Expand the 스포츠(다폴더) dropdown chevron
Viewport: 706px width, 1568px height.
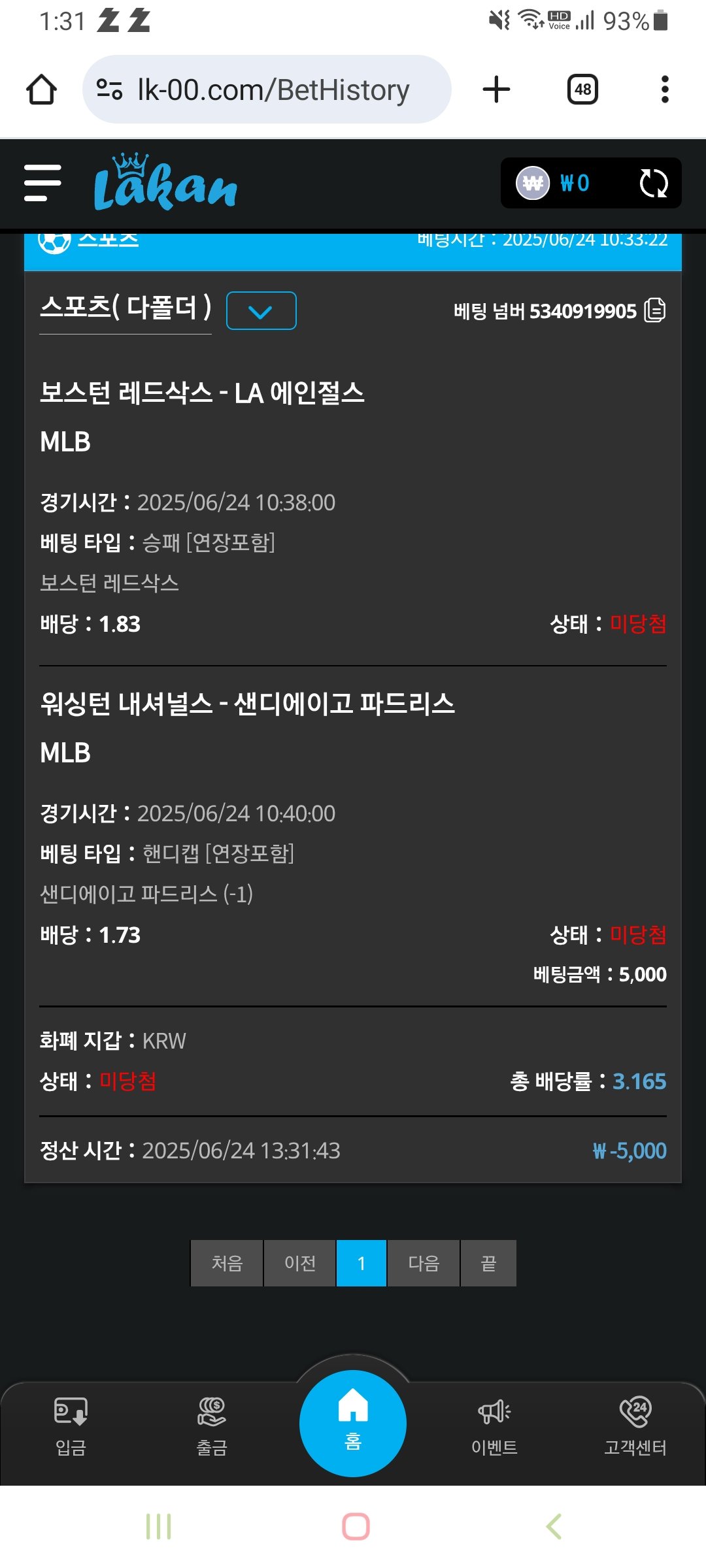261,311
